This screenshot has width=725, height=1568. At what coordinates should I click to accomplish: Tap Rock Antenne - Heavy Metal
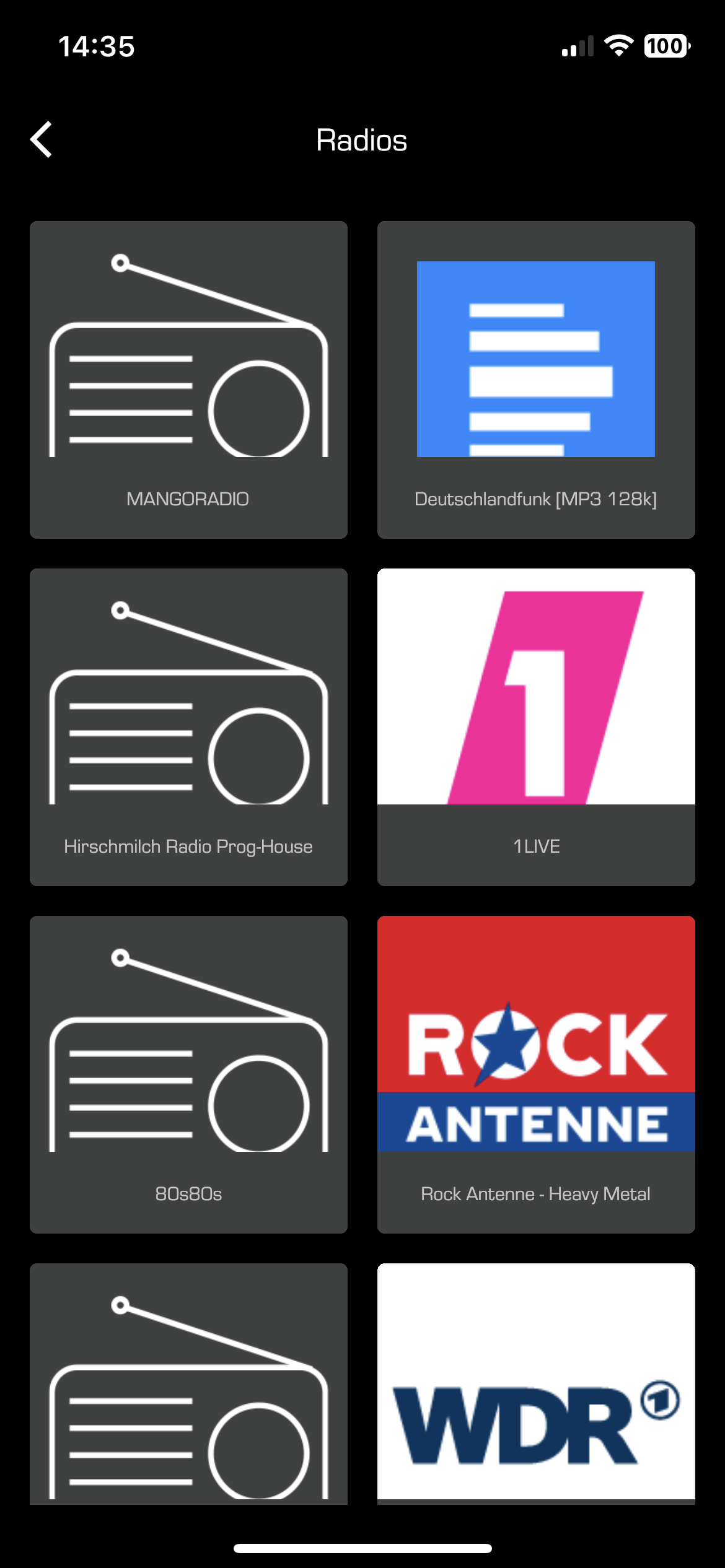tap(536, 1074)
